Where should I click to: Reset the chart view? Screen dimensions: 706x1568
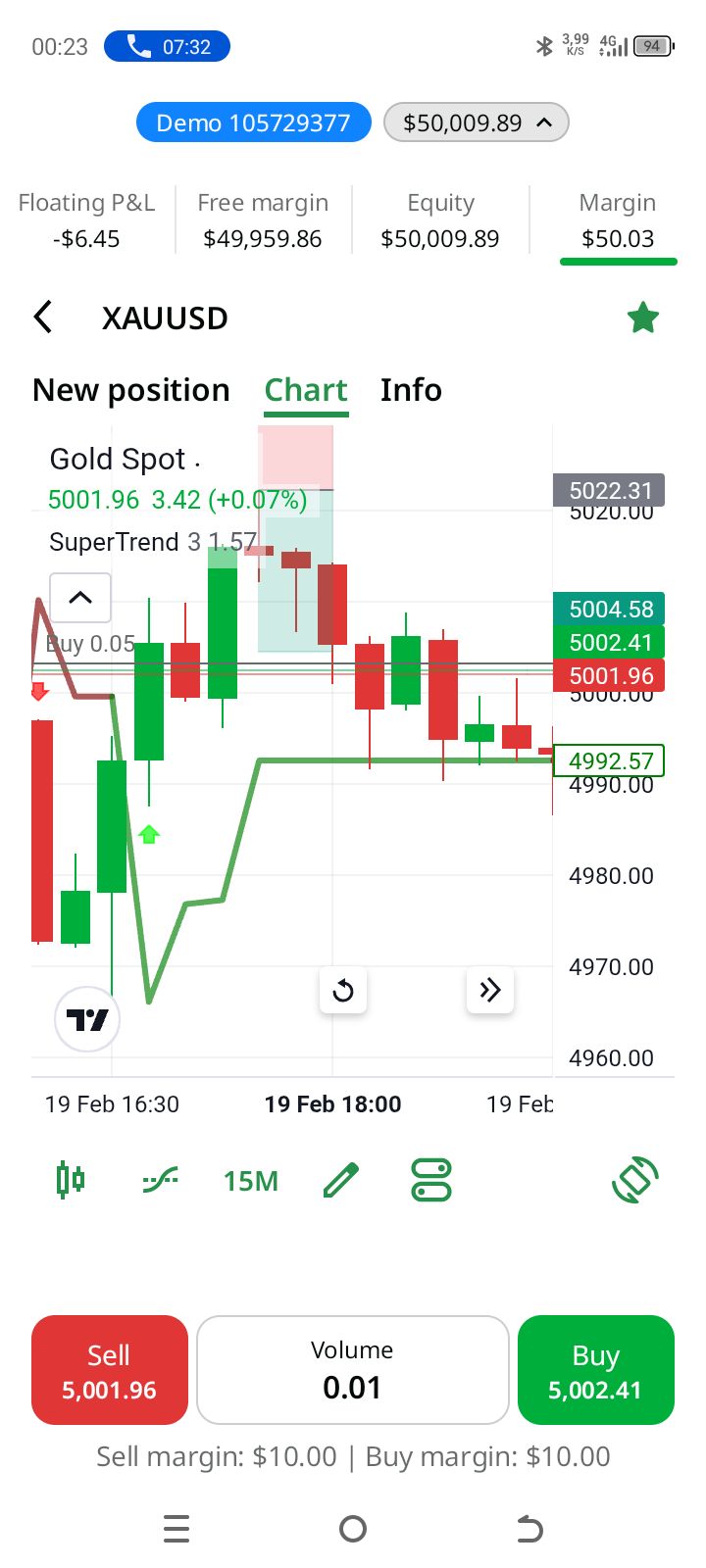coord(343,991)
